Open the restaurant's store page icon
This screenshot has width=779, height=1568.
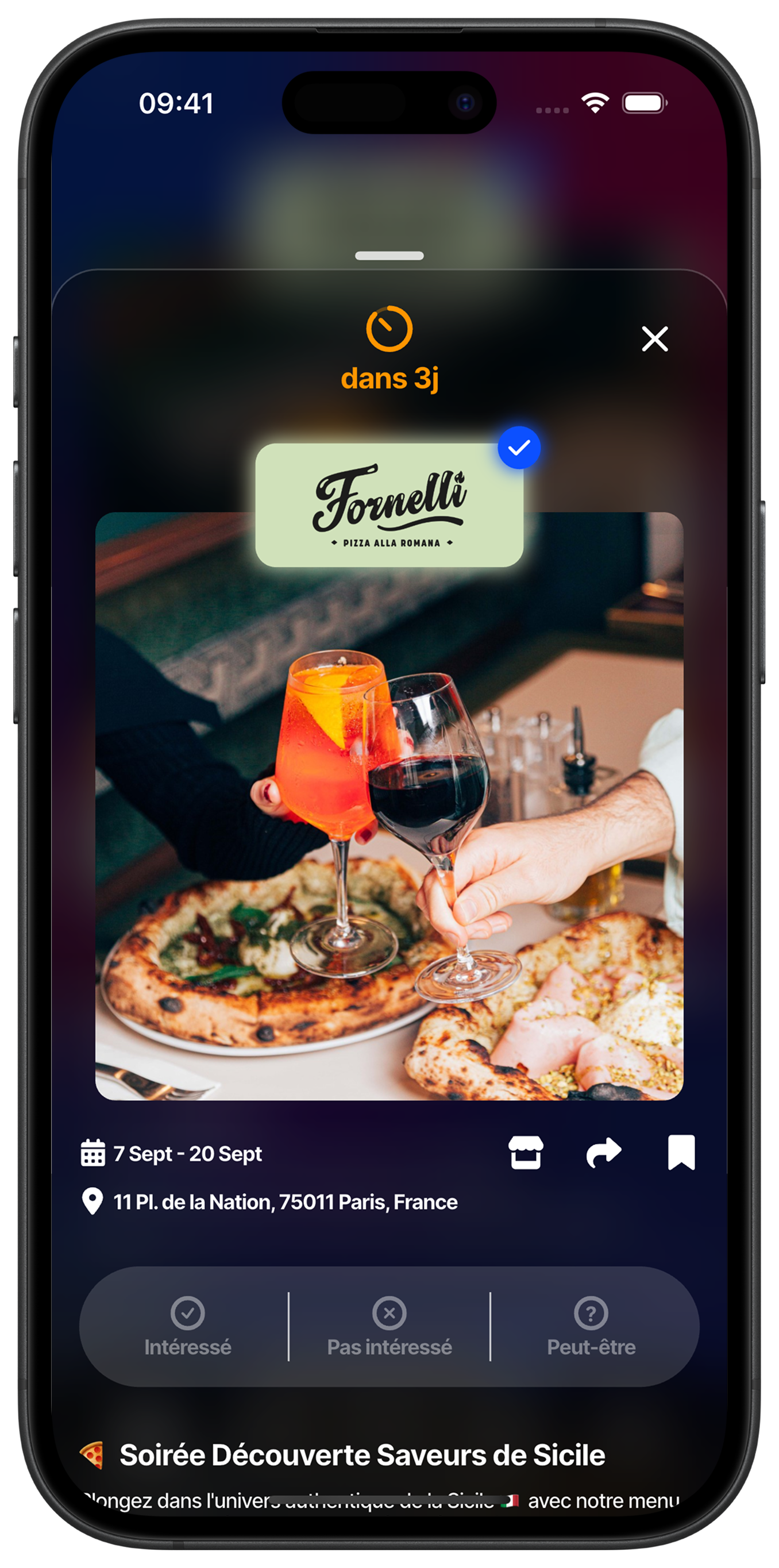526,1152
